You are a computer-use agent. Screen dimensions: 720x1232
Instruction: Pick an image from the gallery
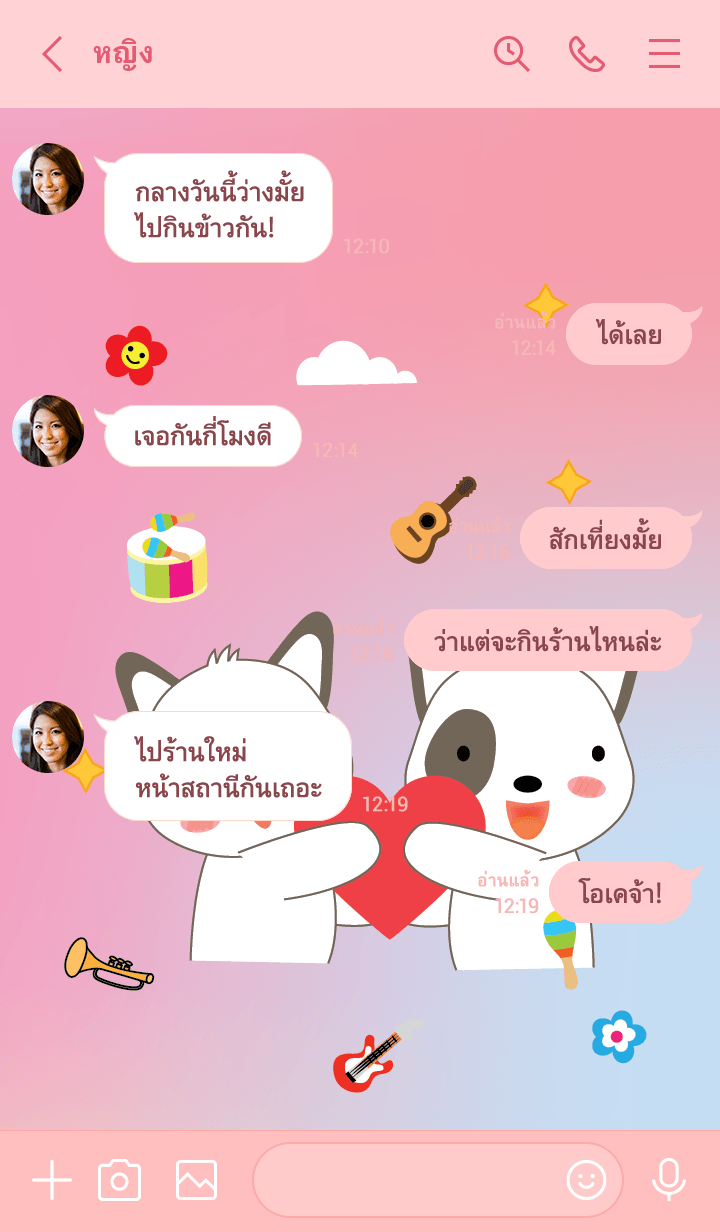pyautogui.click(x=196, y=1180)
